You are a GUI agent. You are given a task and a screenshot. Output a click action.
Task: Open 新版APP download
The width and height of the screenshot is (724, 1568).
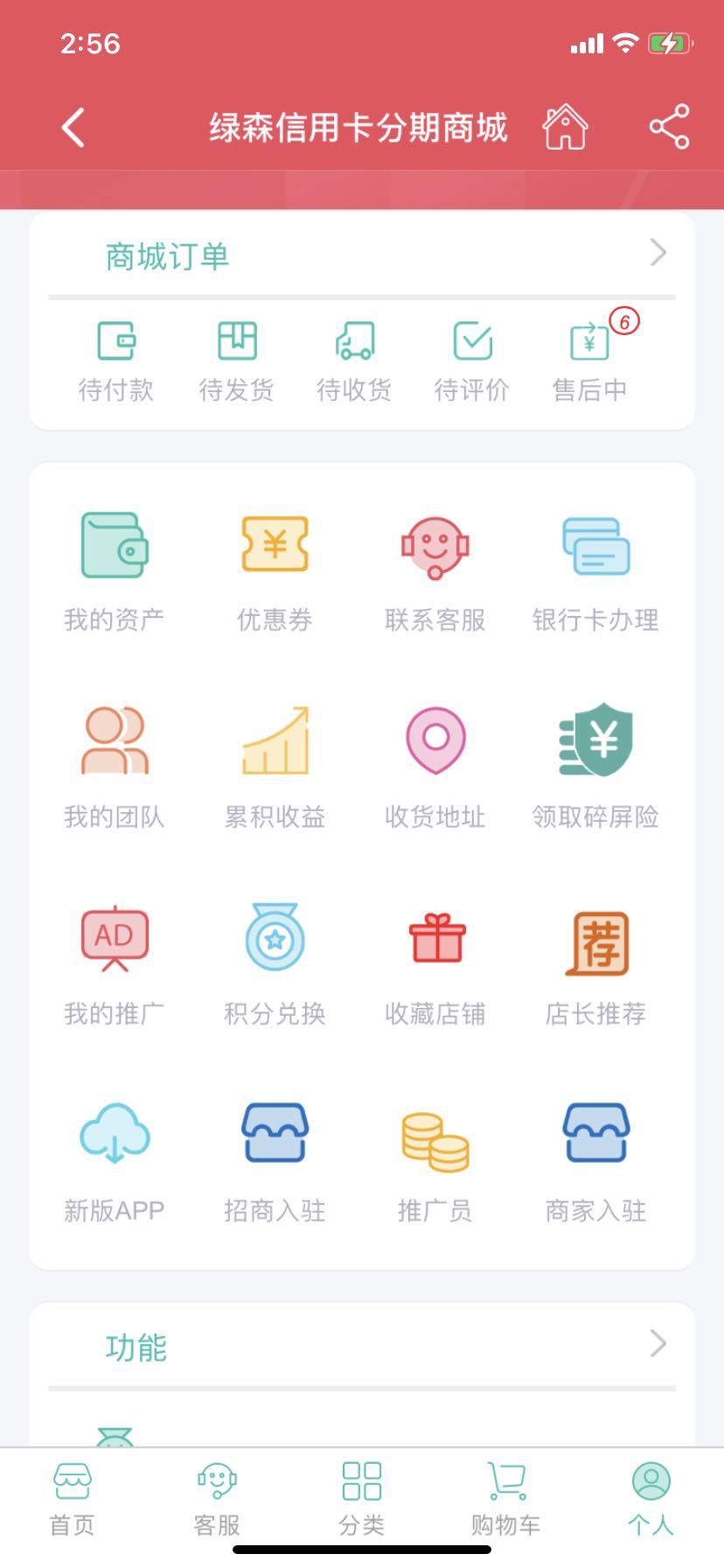click(x=115, y=1162)
